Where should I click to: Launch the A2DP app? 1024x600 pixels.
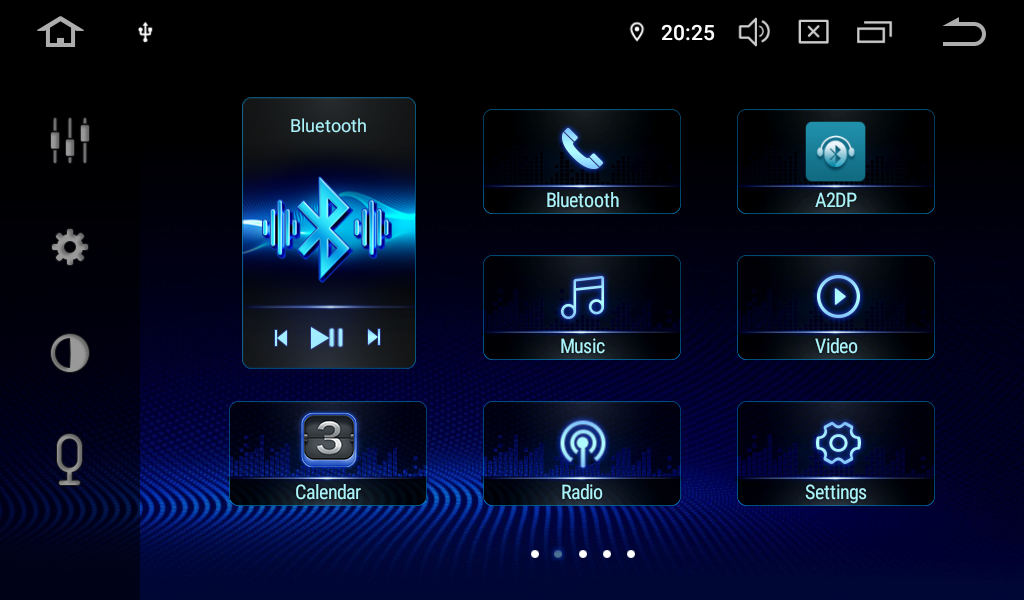(836, 161)
